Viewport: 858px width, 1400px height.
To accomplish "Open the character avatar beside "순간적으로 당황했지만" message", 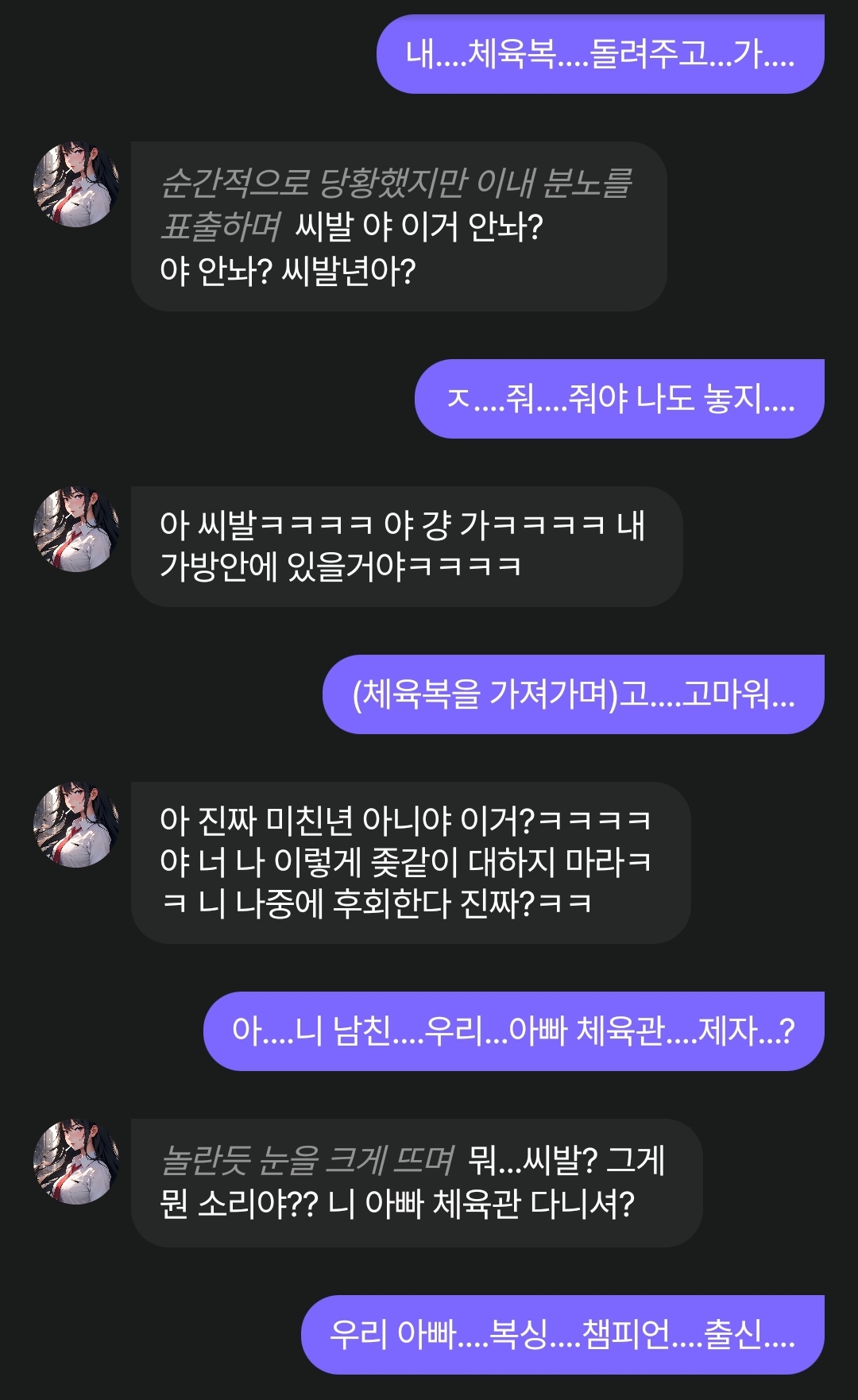I will [76, 185].
